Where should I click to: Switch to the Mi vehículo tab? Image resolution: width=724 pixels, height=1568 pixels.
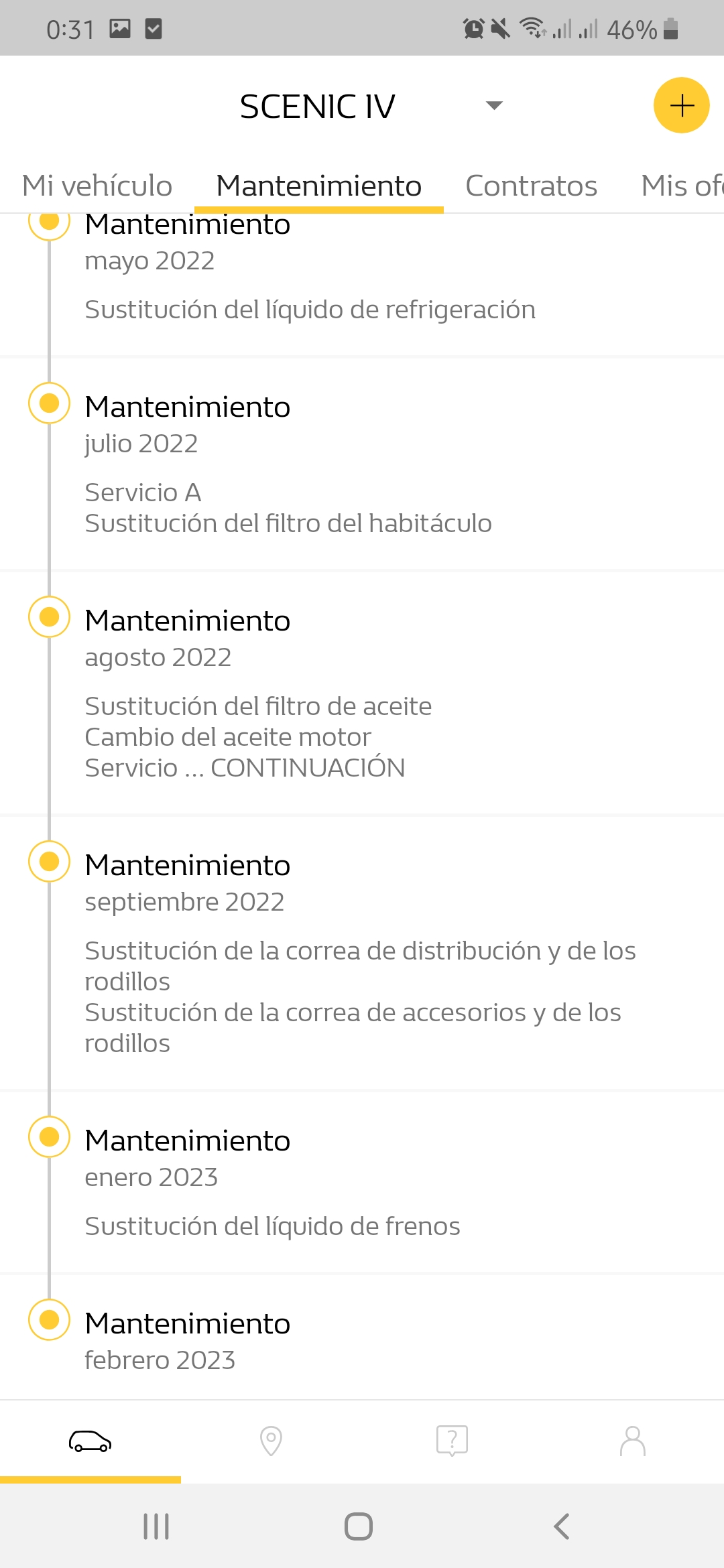[97, 186]
